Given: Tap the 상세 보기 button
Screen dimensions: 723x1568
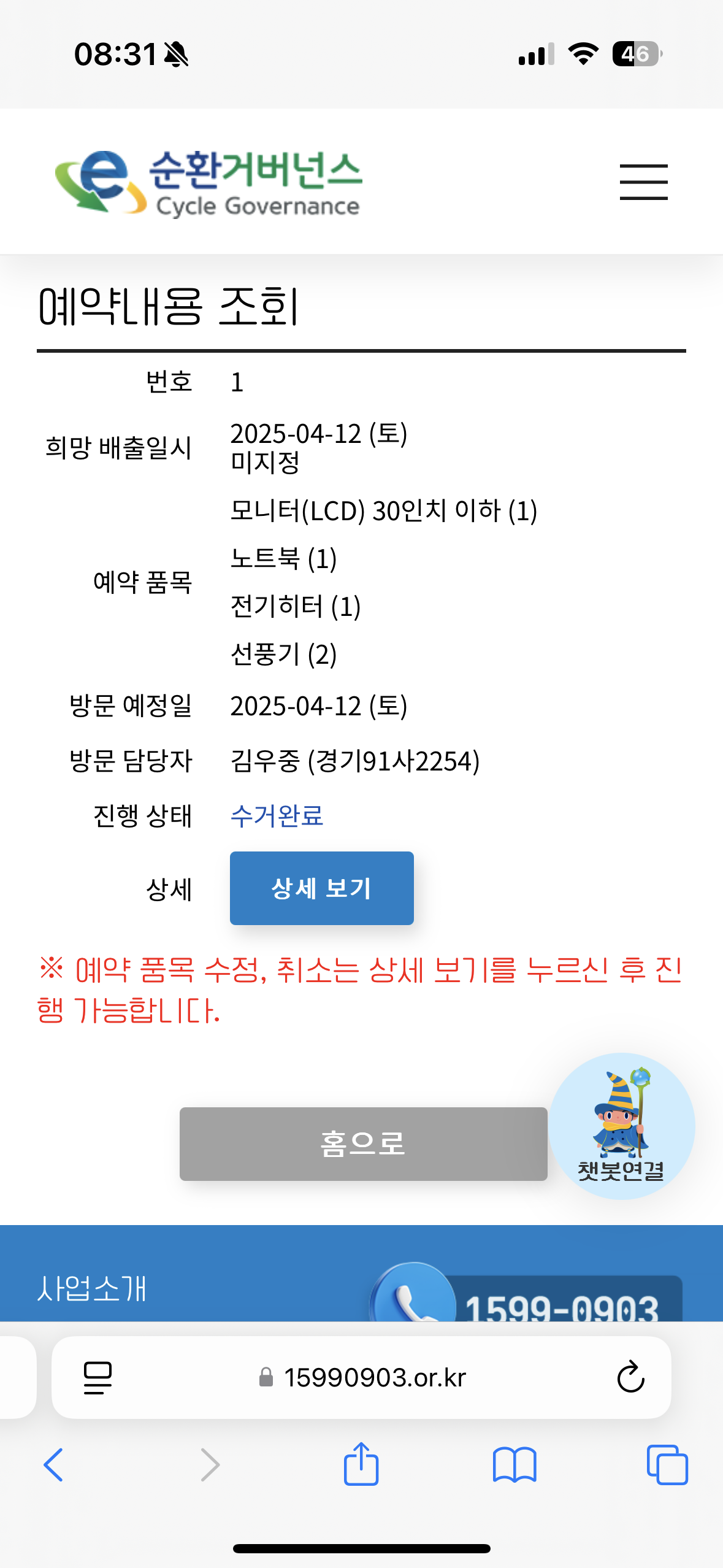Looking at the screenshot, I should click(321, 888).
